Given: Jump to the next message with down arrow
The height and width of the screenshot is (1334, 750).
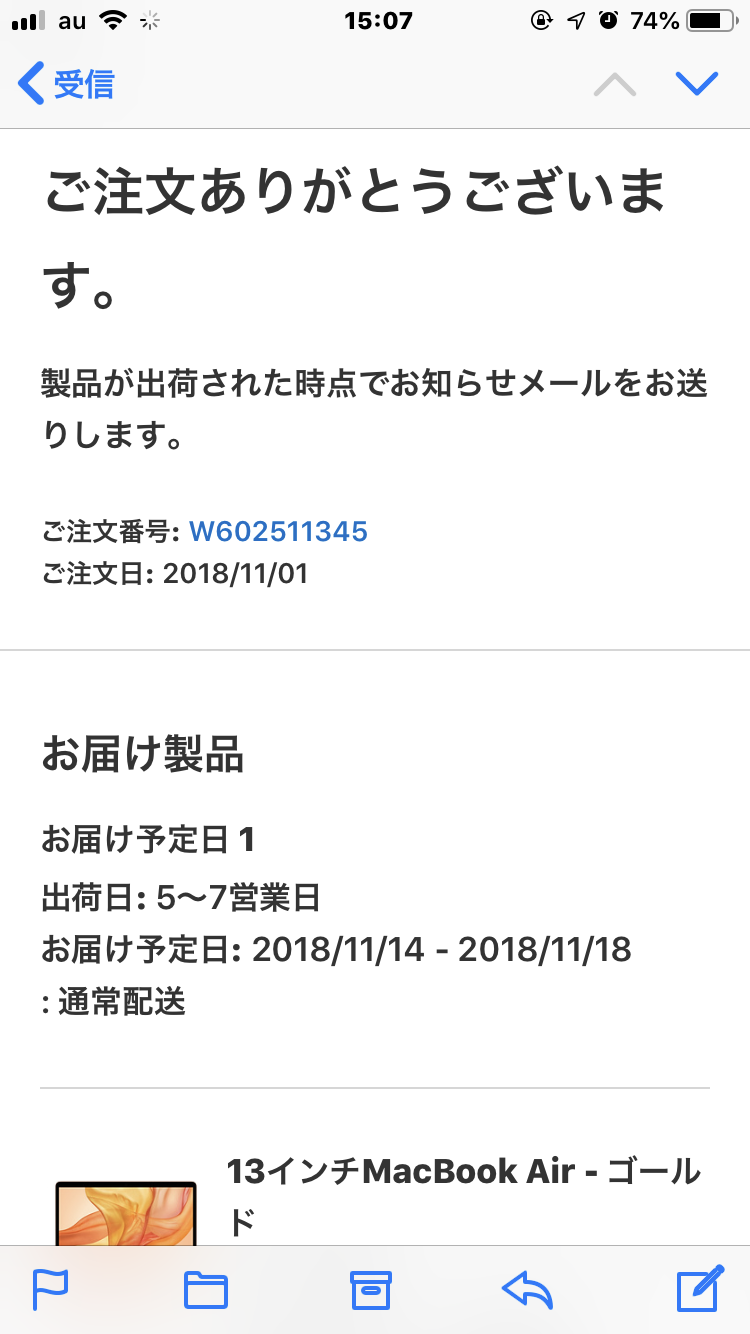Looking at the screenshot, I should pos(697,84).
